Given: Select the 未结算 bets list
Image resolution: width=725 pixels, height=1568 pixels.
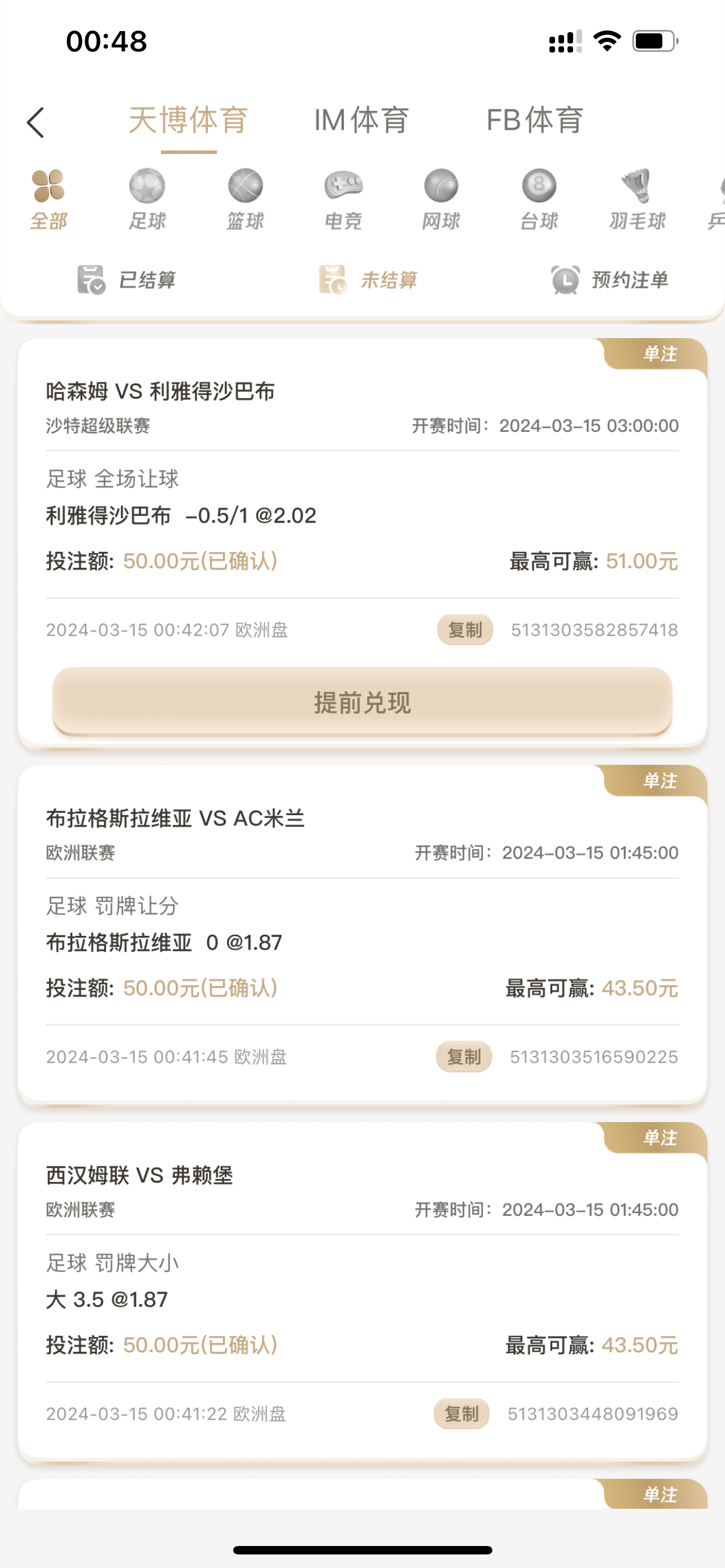Looking at the screenshot, I should (x=368, y=280).
